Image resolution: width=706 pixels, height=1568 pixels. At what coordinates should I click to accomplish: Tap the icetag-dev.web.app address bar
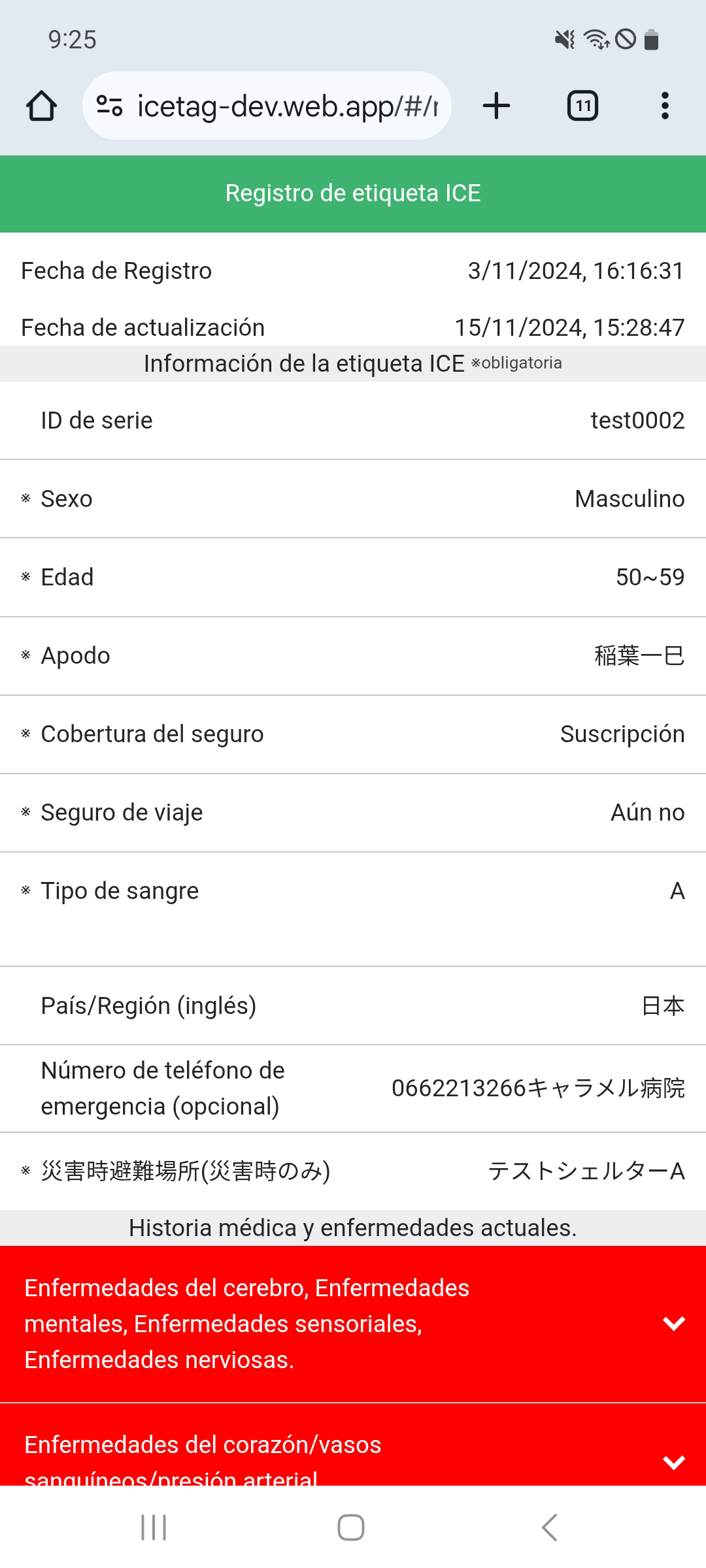coord(267,106)
